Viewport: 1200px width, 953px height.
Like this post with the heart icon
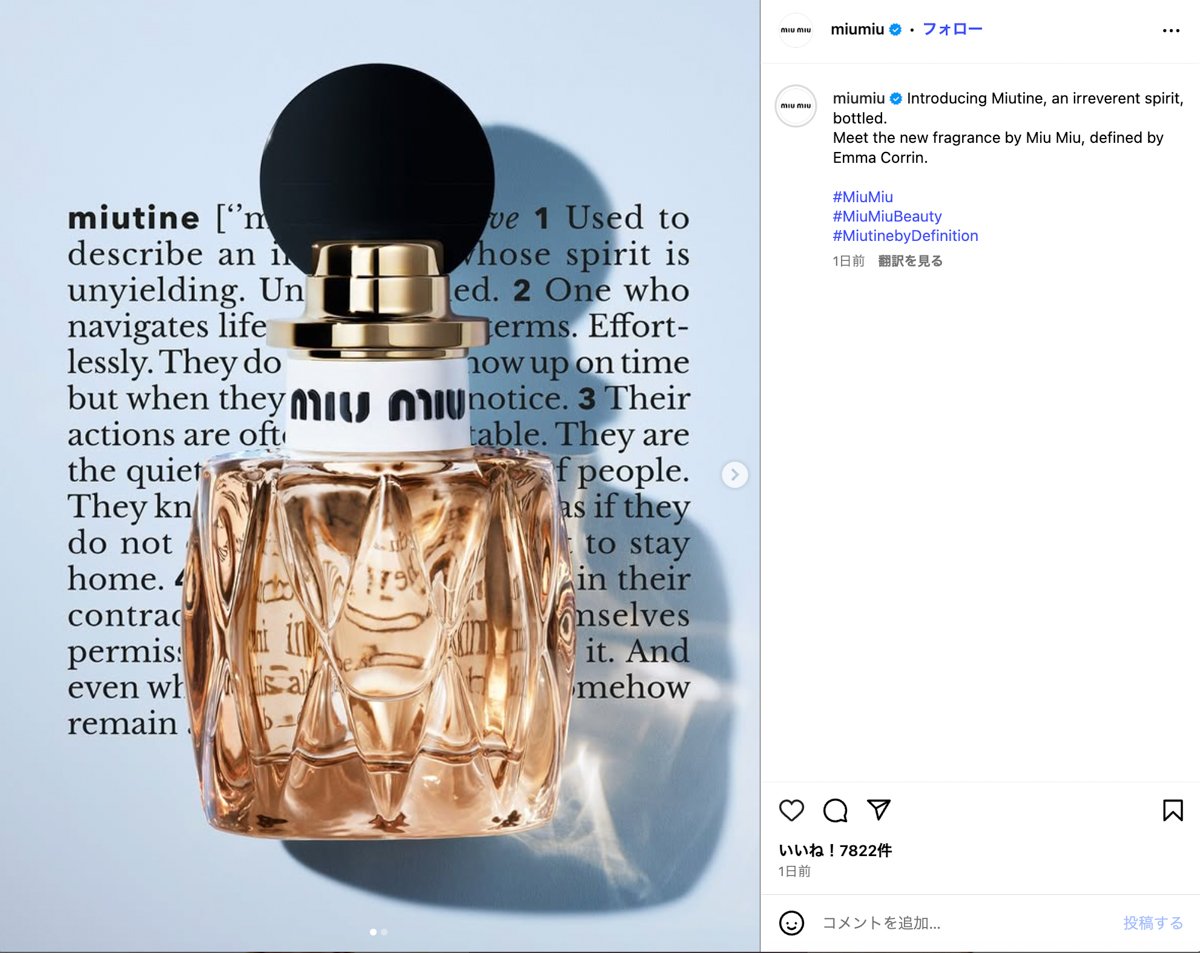[x=791, y=810]
